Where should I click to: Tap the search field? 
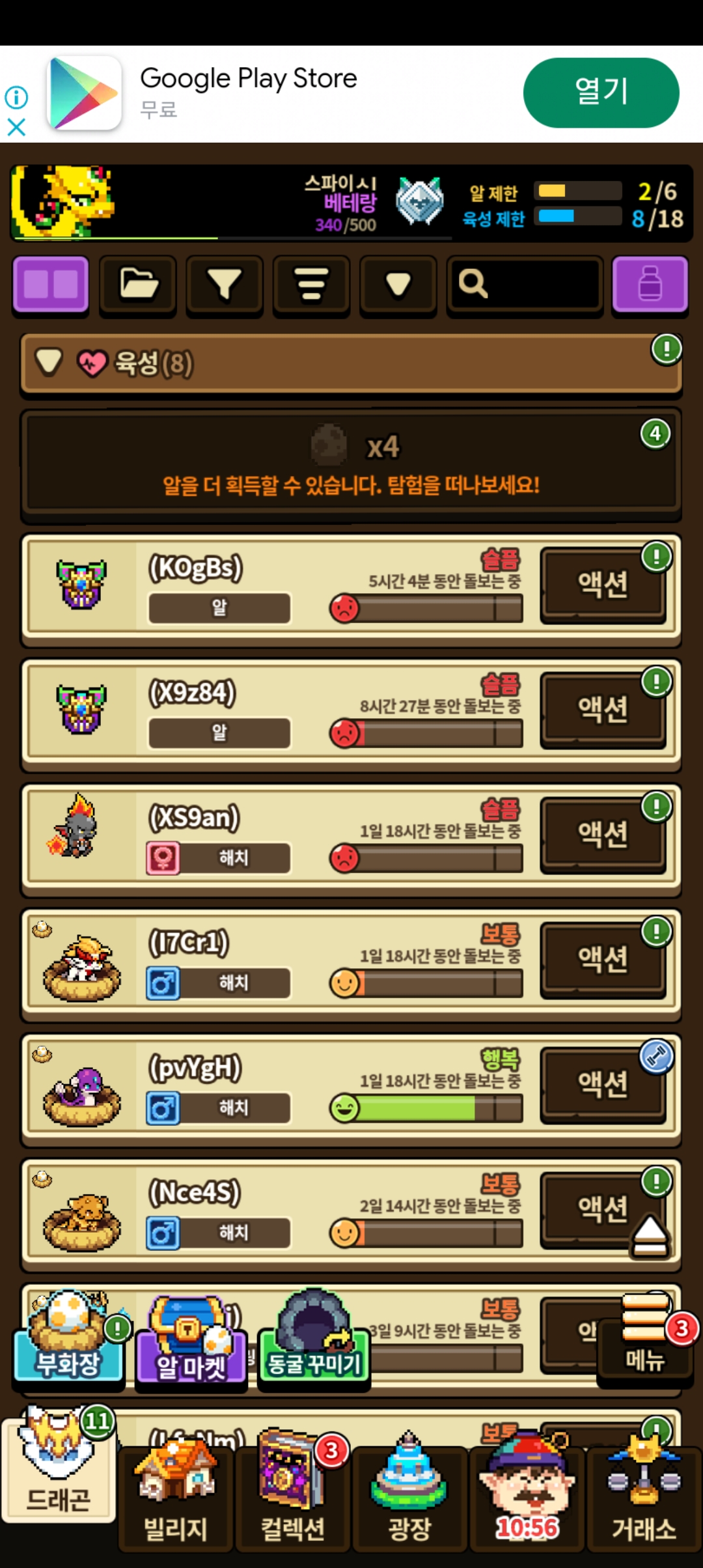click(x=525, y=285)
